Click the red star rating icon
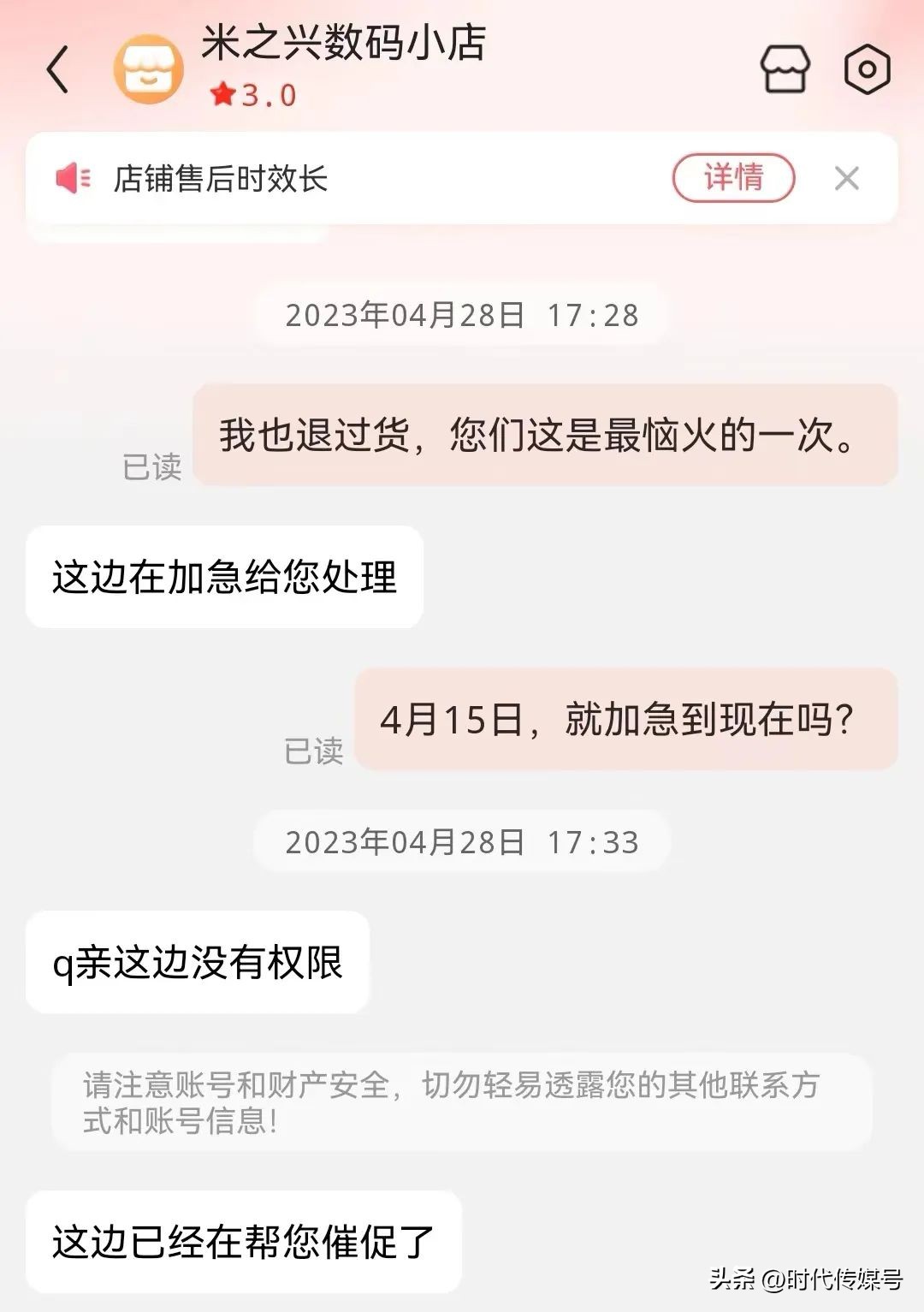 pos(221,96)
